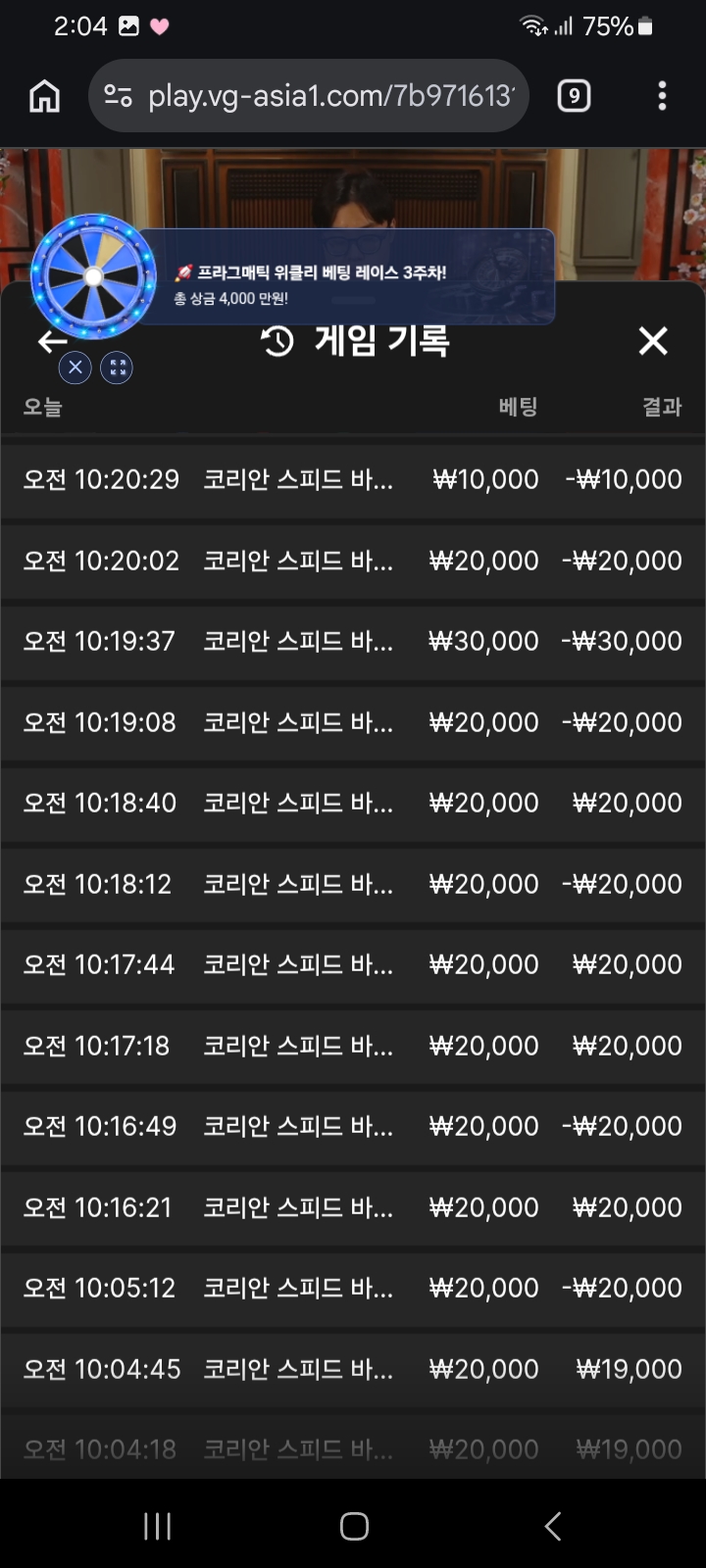Screen dimensions: 706x1568
Task: View details of the 10:19:37 bet
Action: click(353, 641)
